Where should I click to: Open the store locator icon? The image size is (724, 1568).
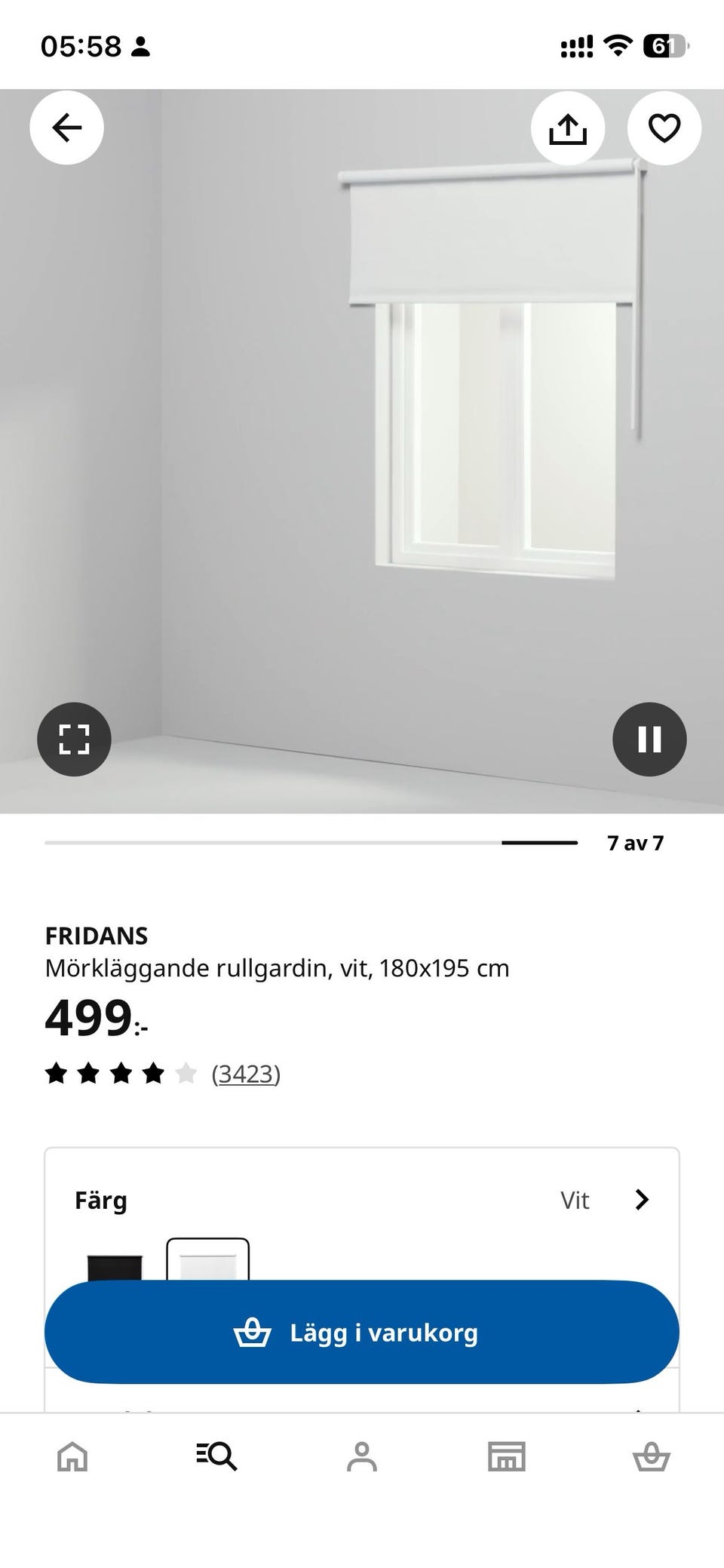coord(507,1456)
